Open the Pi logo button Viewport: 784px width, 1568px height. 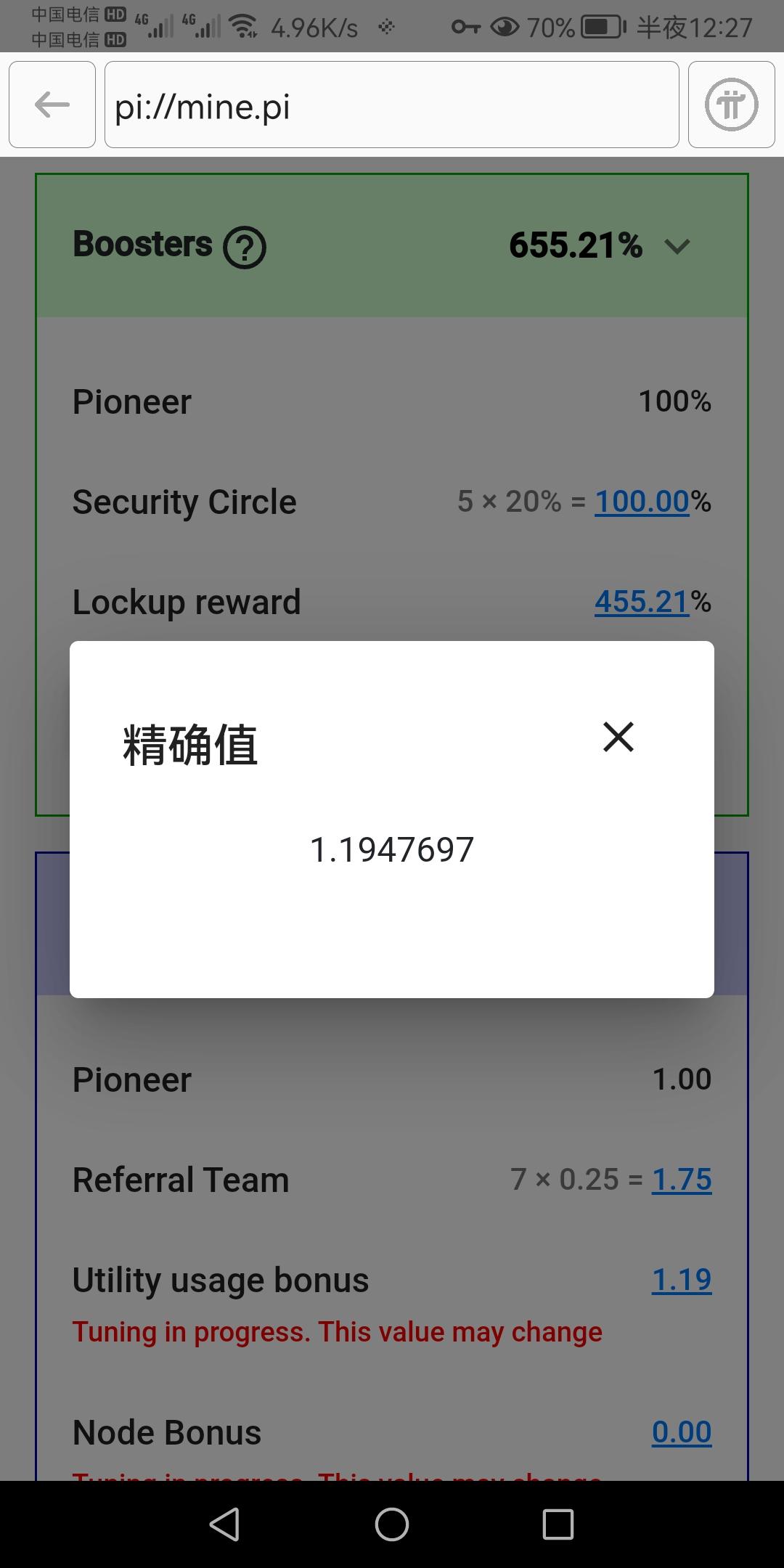[731, 105]
